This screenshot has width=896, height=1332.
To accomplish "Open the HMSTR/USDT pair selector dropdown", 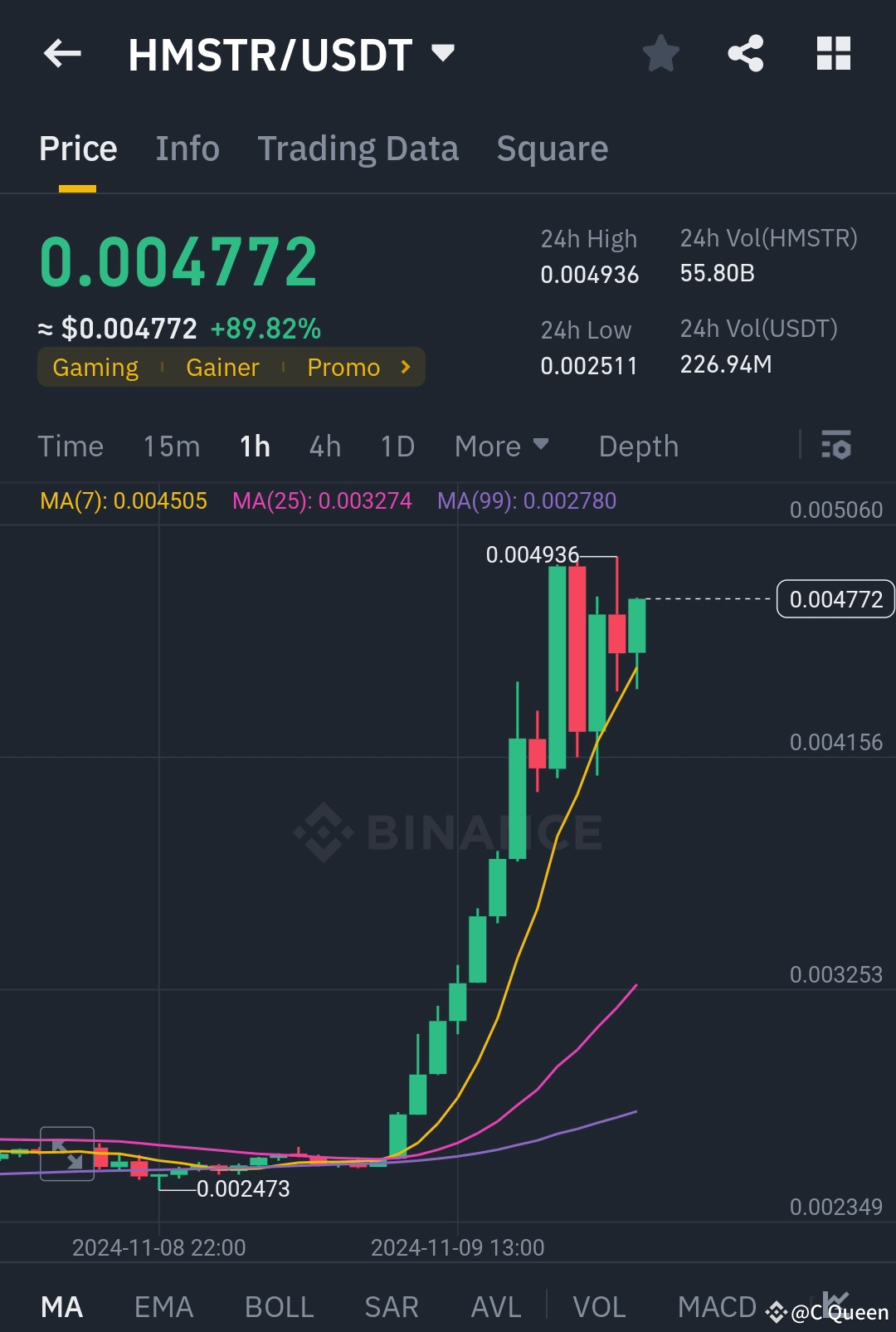I will [x=443, y=53].
